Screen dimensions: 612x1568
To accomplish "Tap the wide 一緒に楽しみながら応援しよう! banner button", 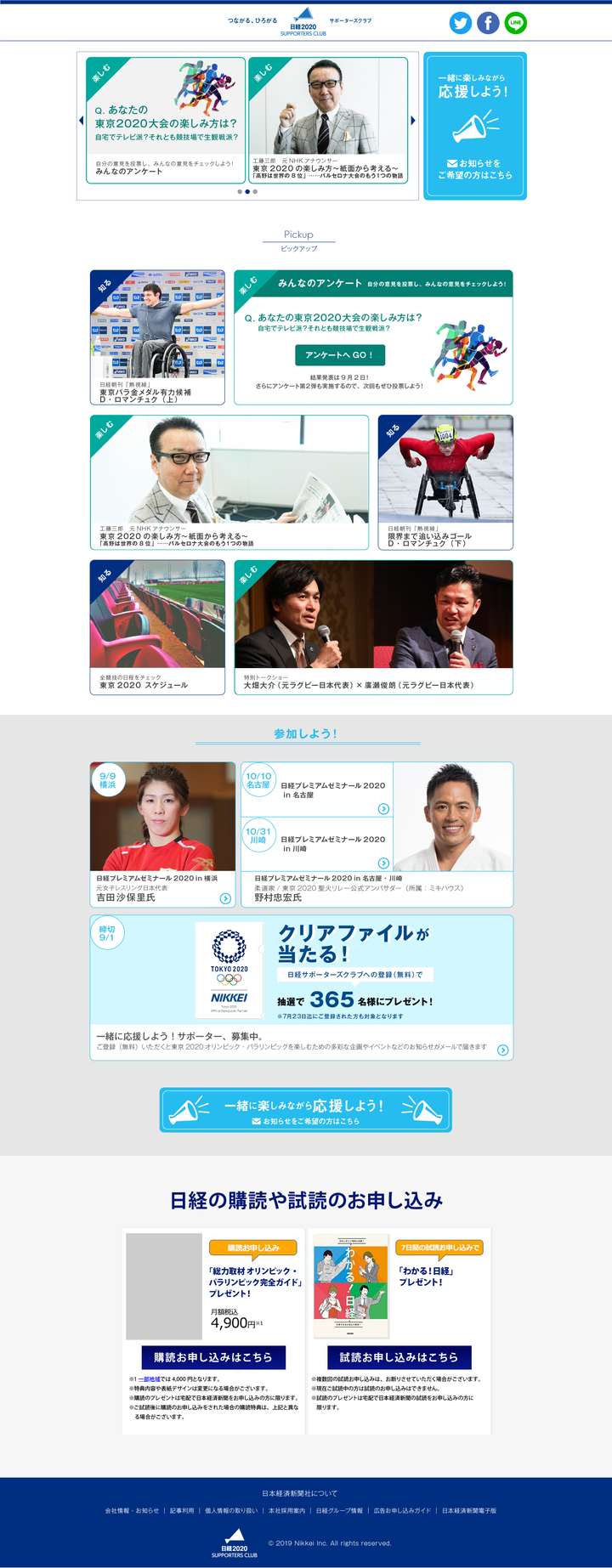I will pos(305,1109).
